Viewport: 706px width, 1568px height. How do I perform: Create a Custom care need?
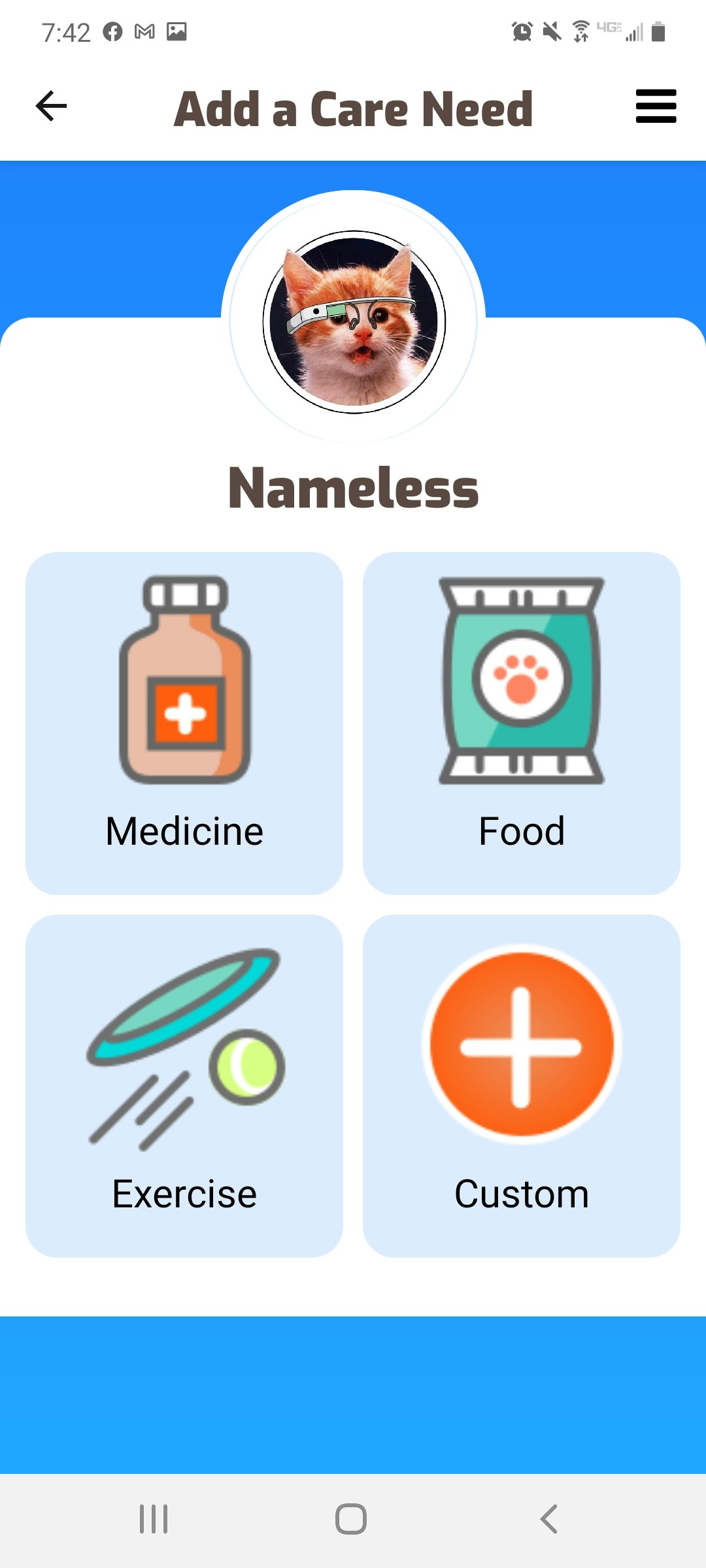click(521, 1086)
